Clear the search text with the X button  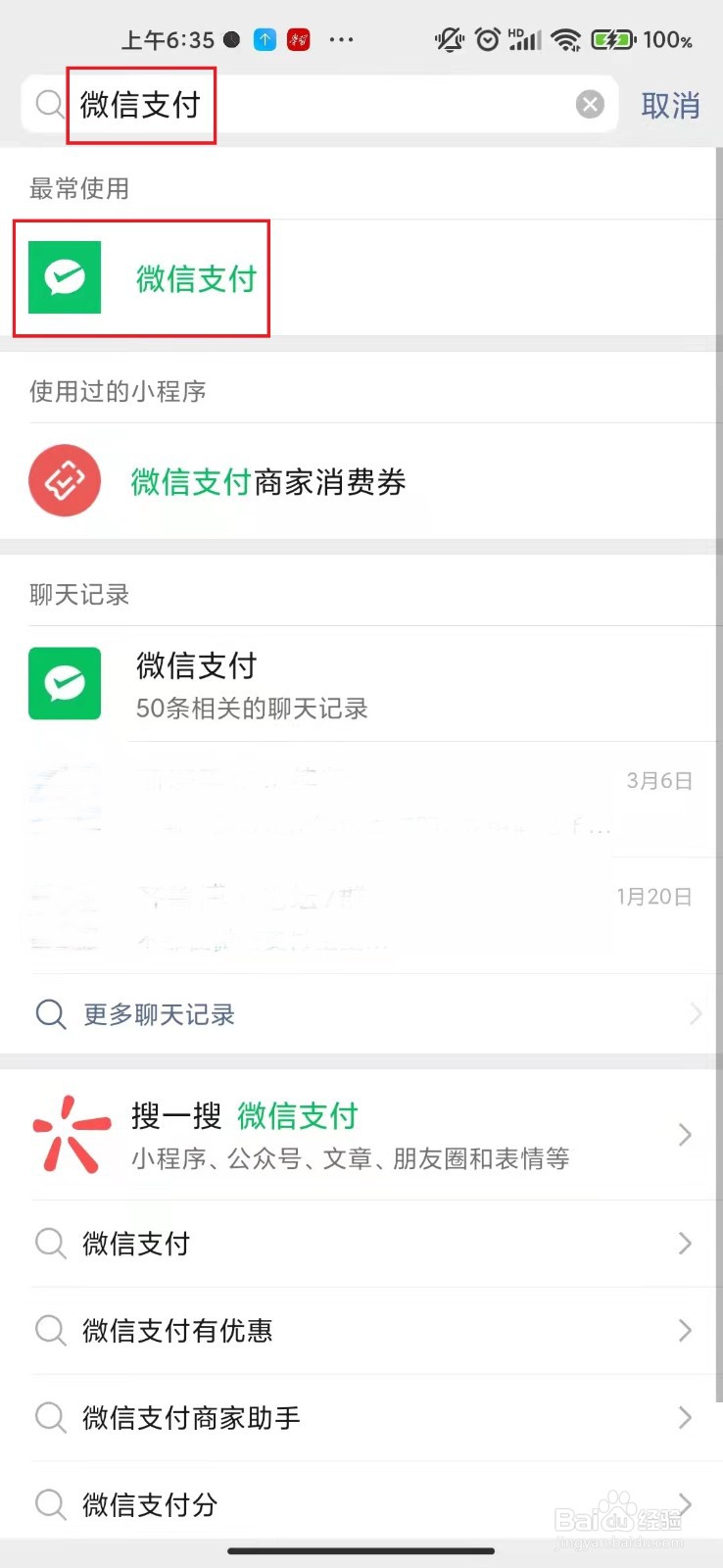[590, 104]
